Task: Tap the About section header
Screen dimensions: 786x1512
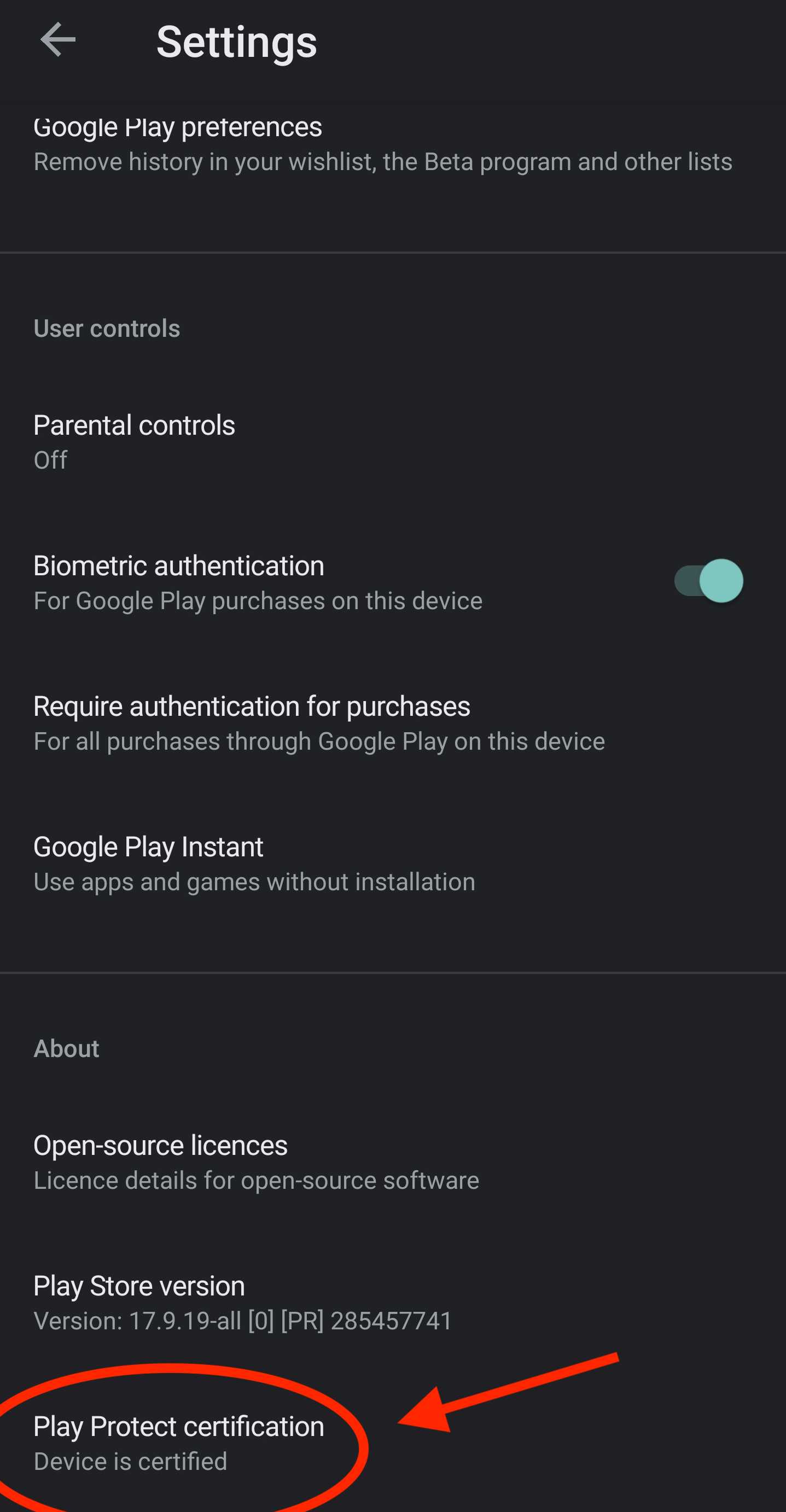Action: tap(66, 1048)
